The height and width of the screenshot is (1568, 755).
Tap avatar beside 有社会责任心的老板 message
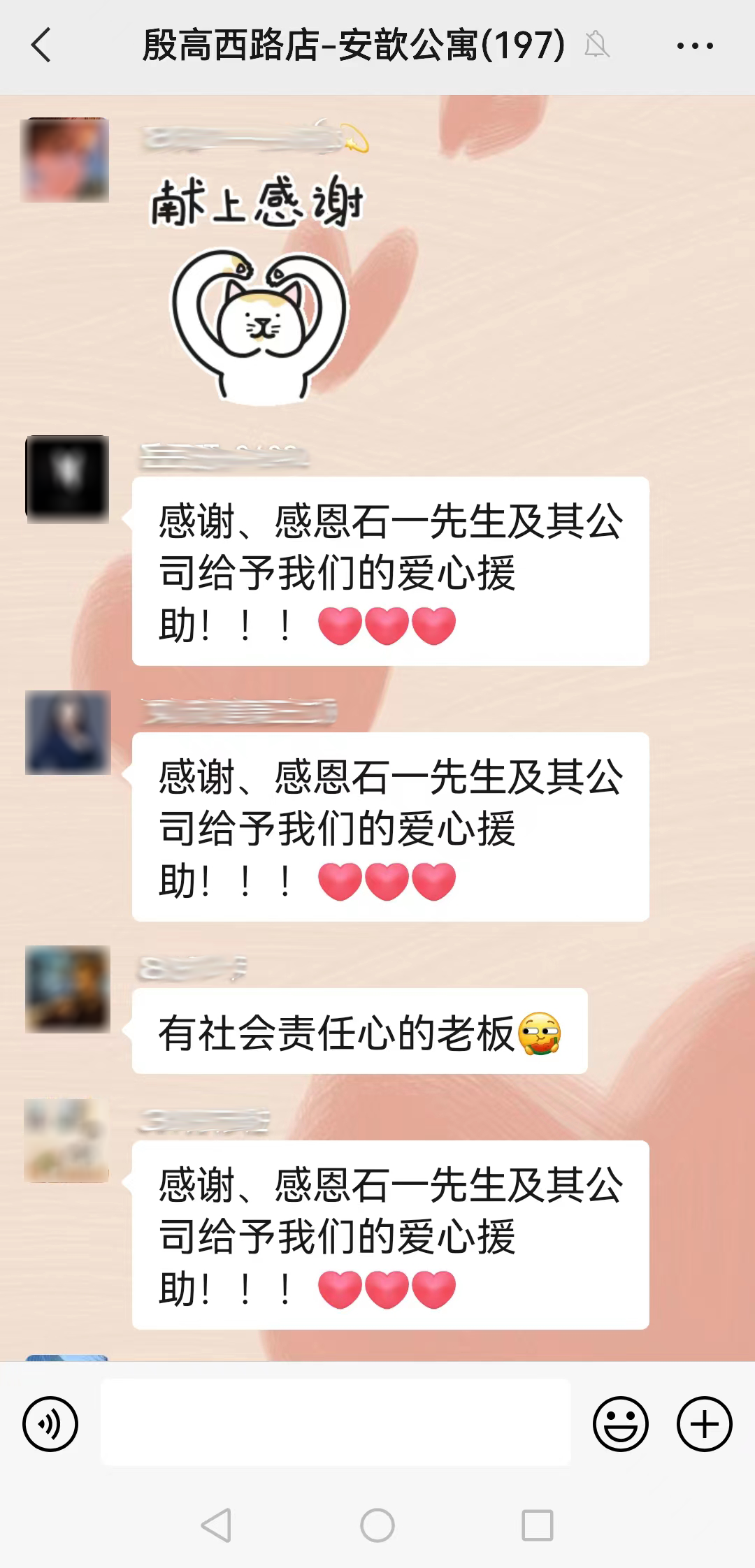[x=68, y=989]
